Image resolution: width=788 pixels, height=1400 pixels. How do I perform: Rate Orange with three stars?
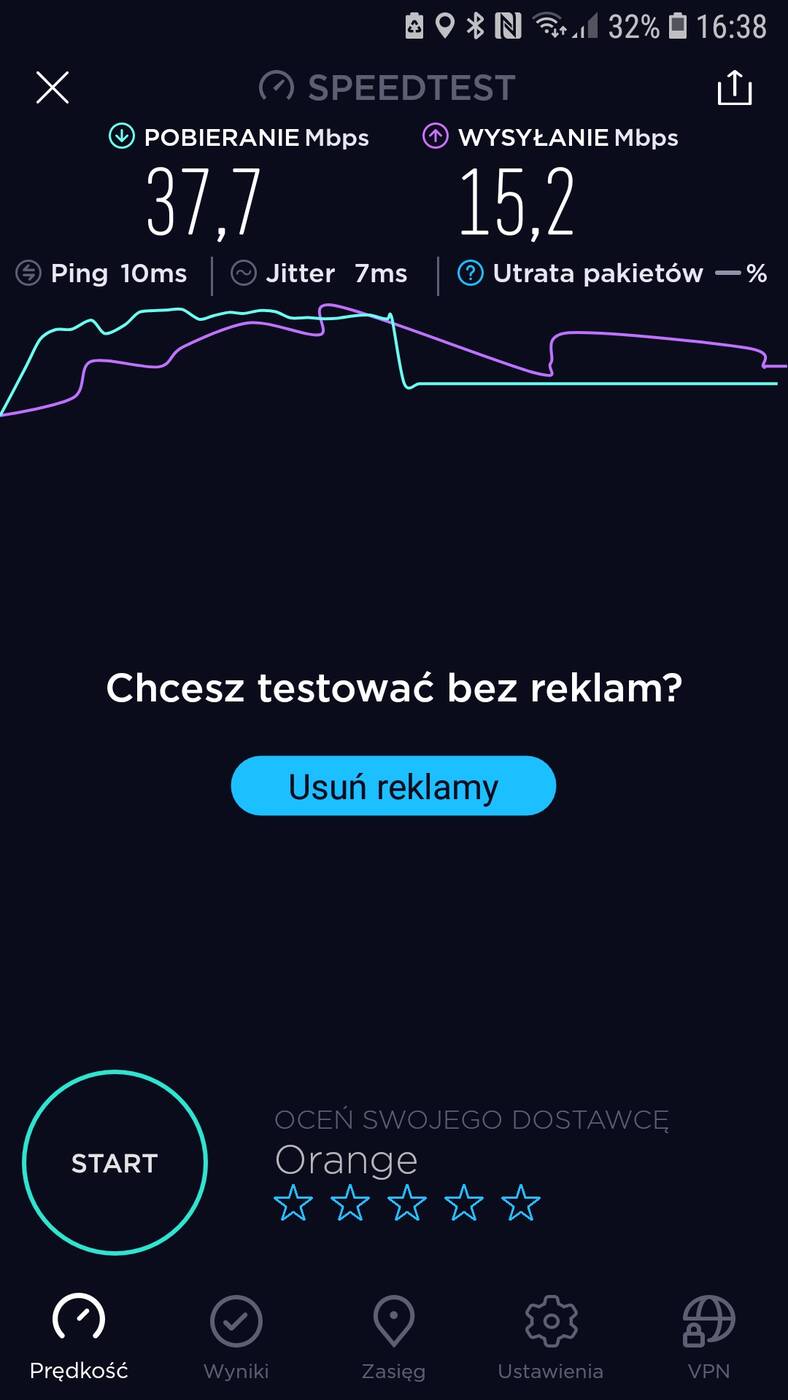point(407,1203)
